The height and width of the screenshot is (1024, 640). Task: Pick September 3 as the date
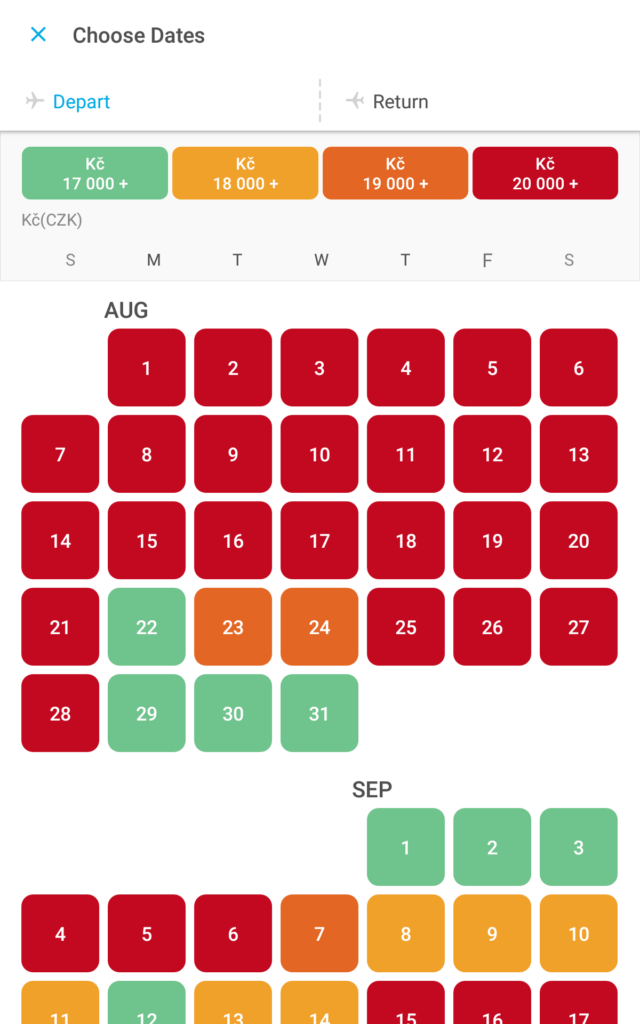coord(579,847)
